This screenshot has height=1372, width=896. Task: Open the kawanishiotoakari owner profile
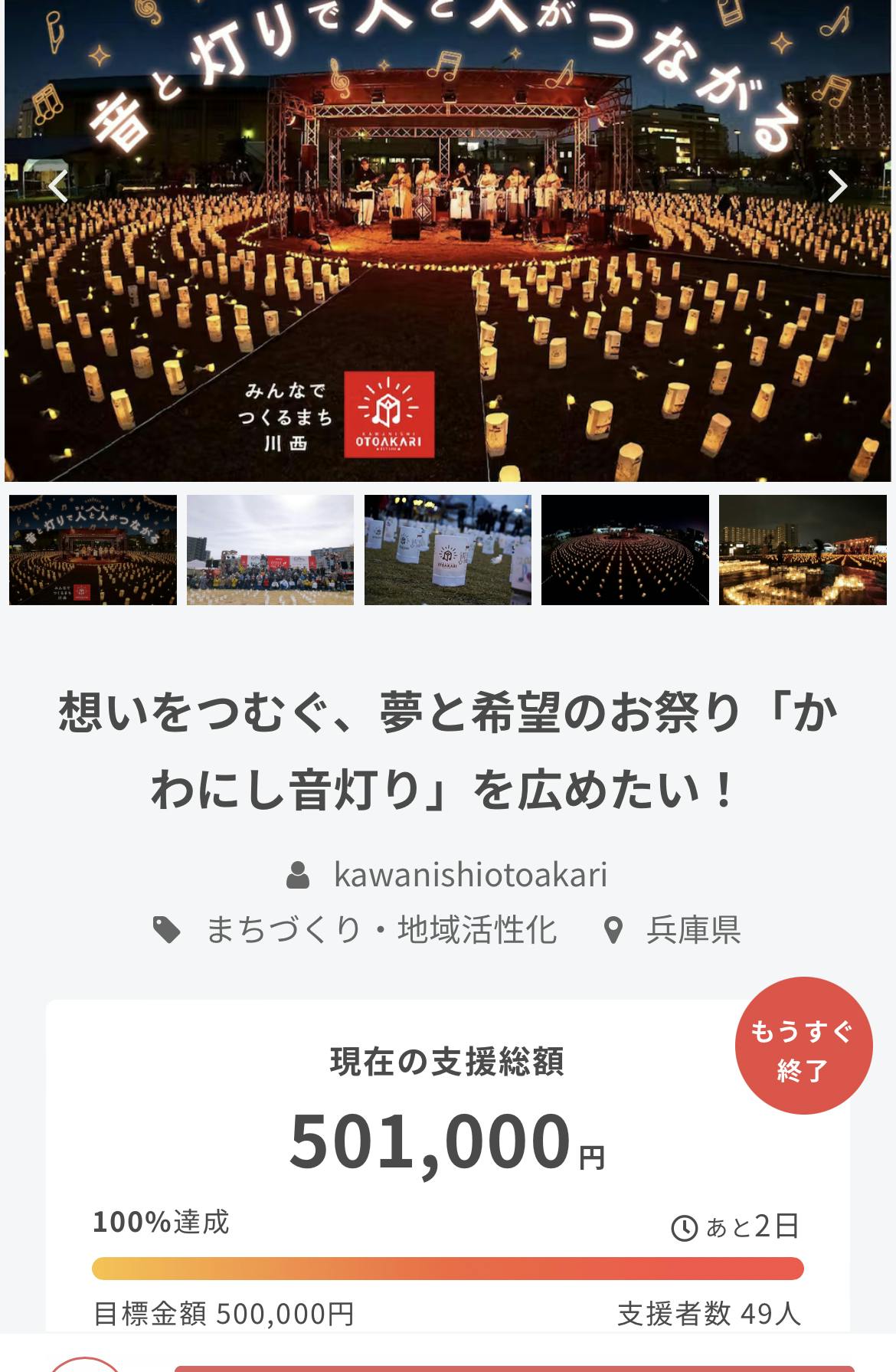point(469,875)
